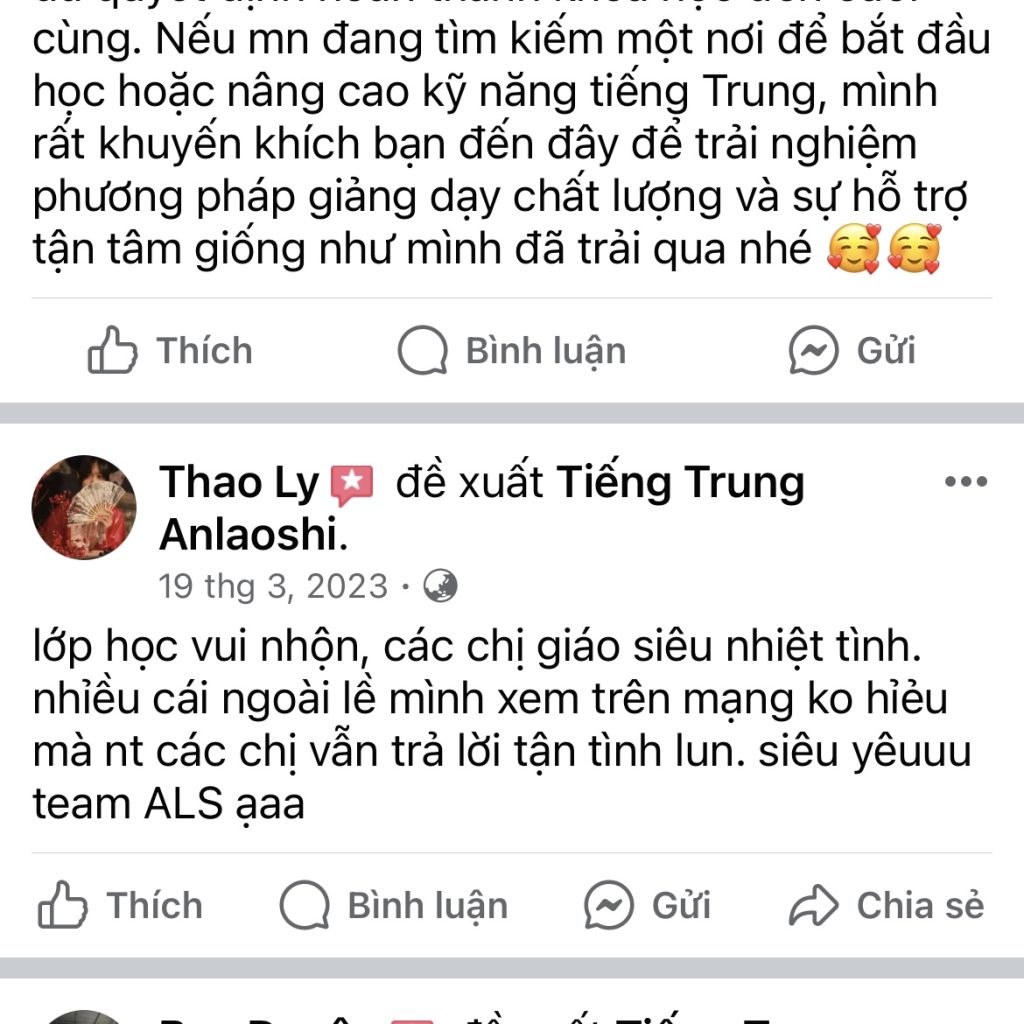Tap Bình luận under Thao Ly's review
The height and width of the screenshot is (1024, 1024).
[x=394, y=905]
